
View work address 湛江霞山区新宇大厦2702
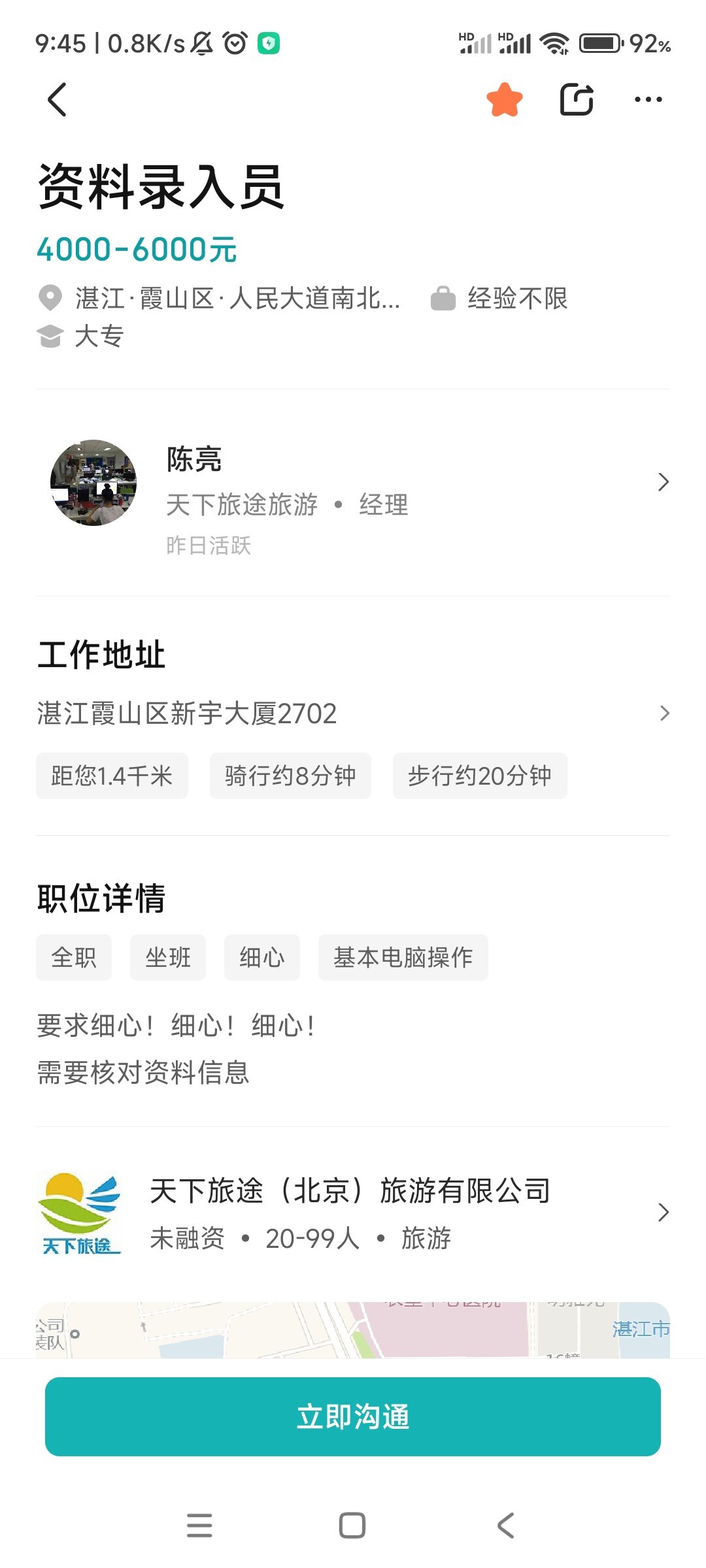click(x=353, y=713)
